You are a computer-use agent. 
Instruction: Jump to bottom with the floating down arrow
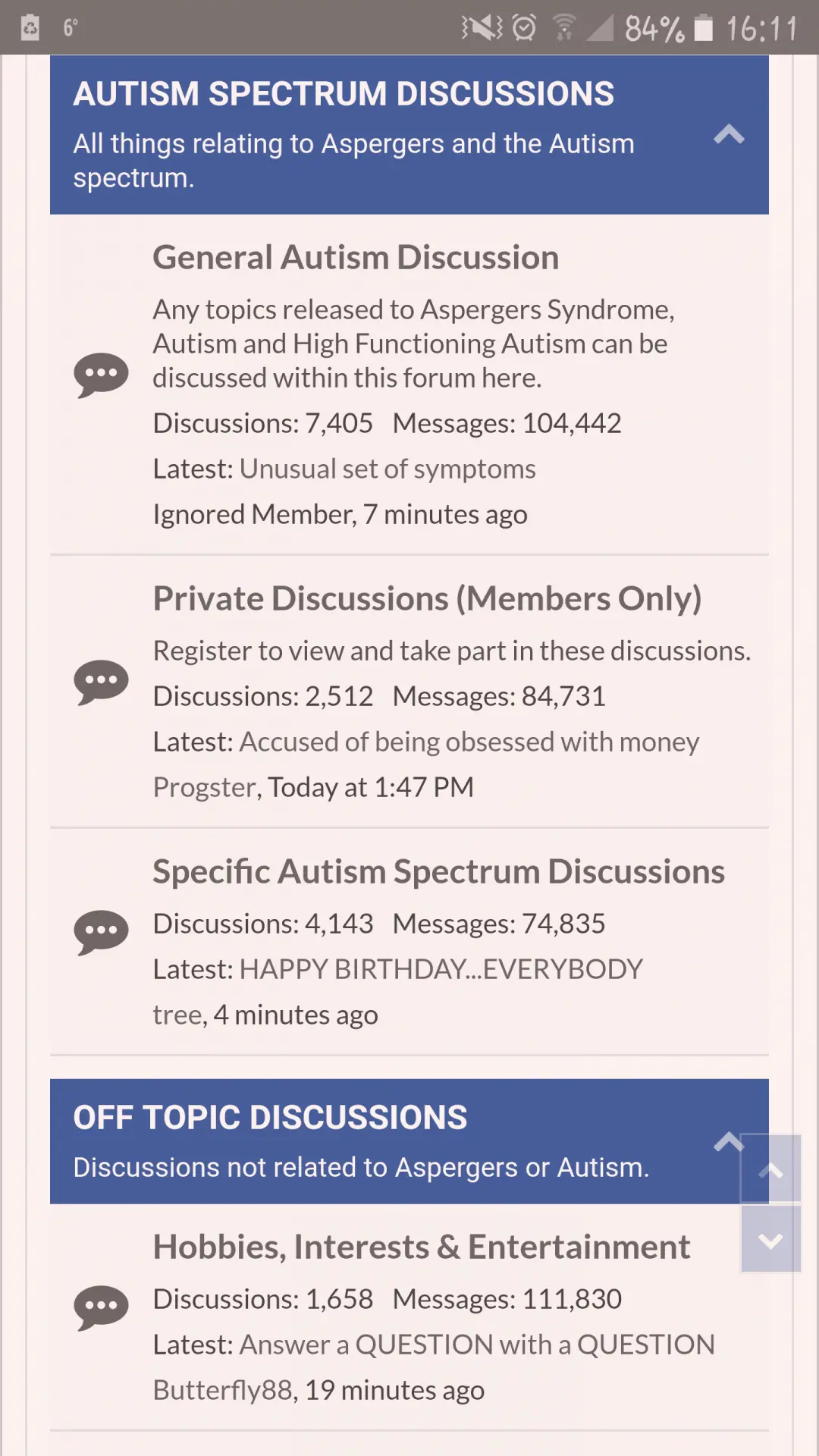770,1239
